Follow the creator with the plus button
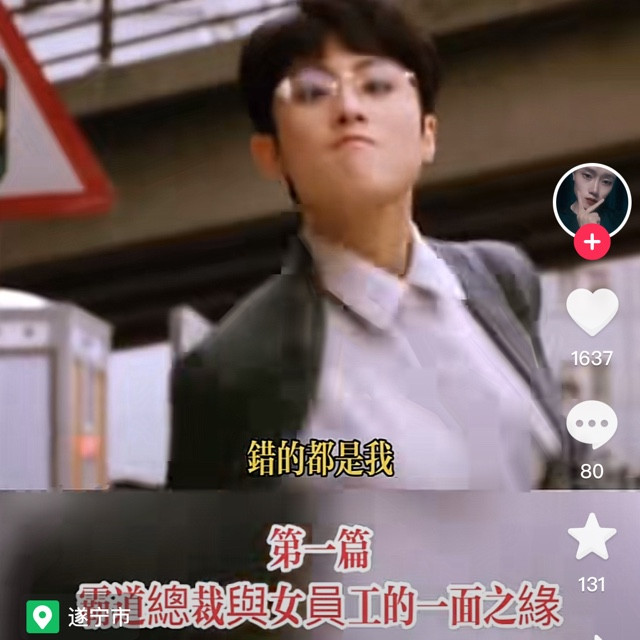The width and height of the screenshot is (640, 640). coord(592,242)
